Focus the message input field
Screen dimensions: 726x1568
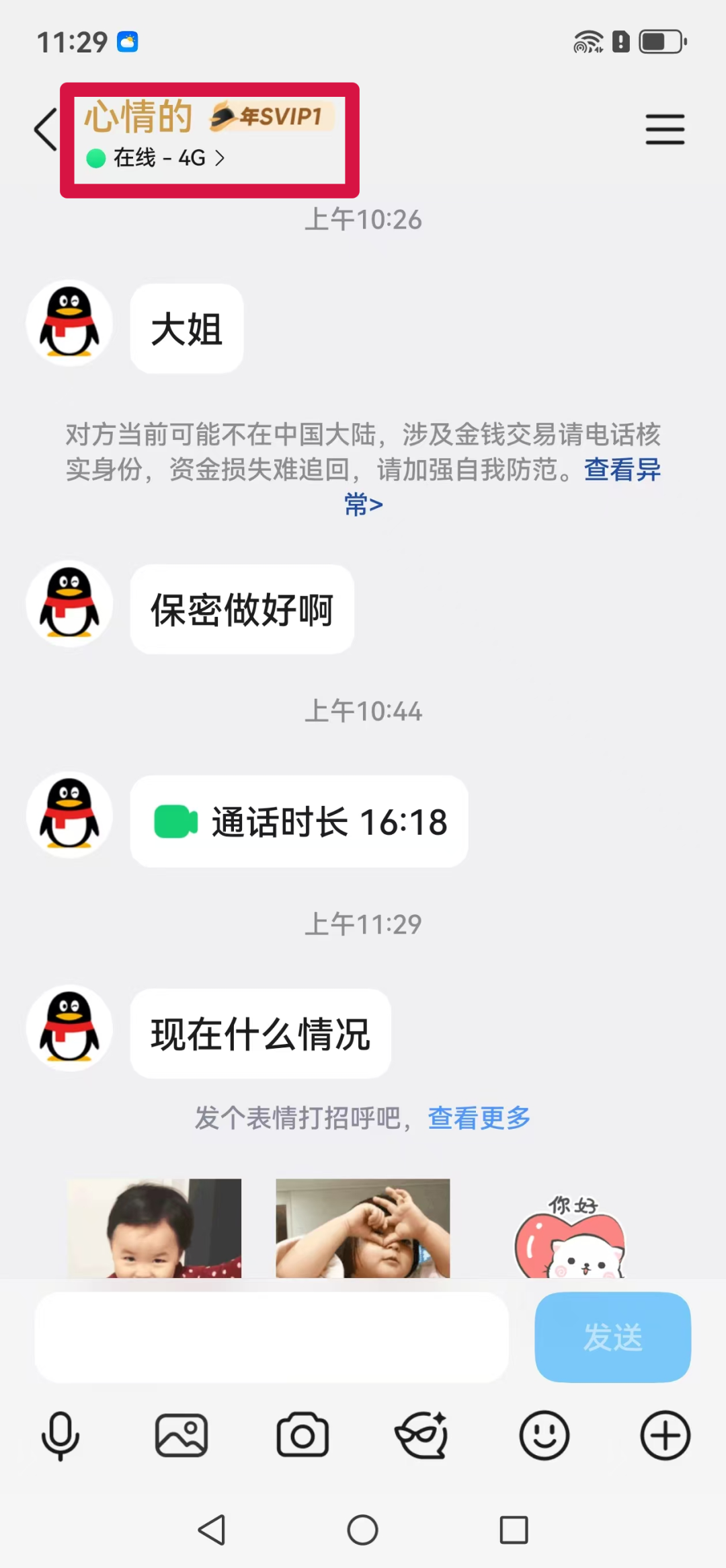[x=272, y=1337]
